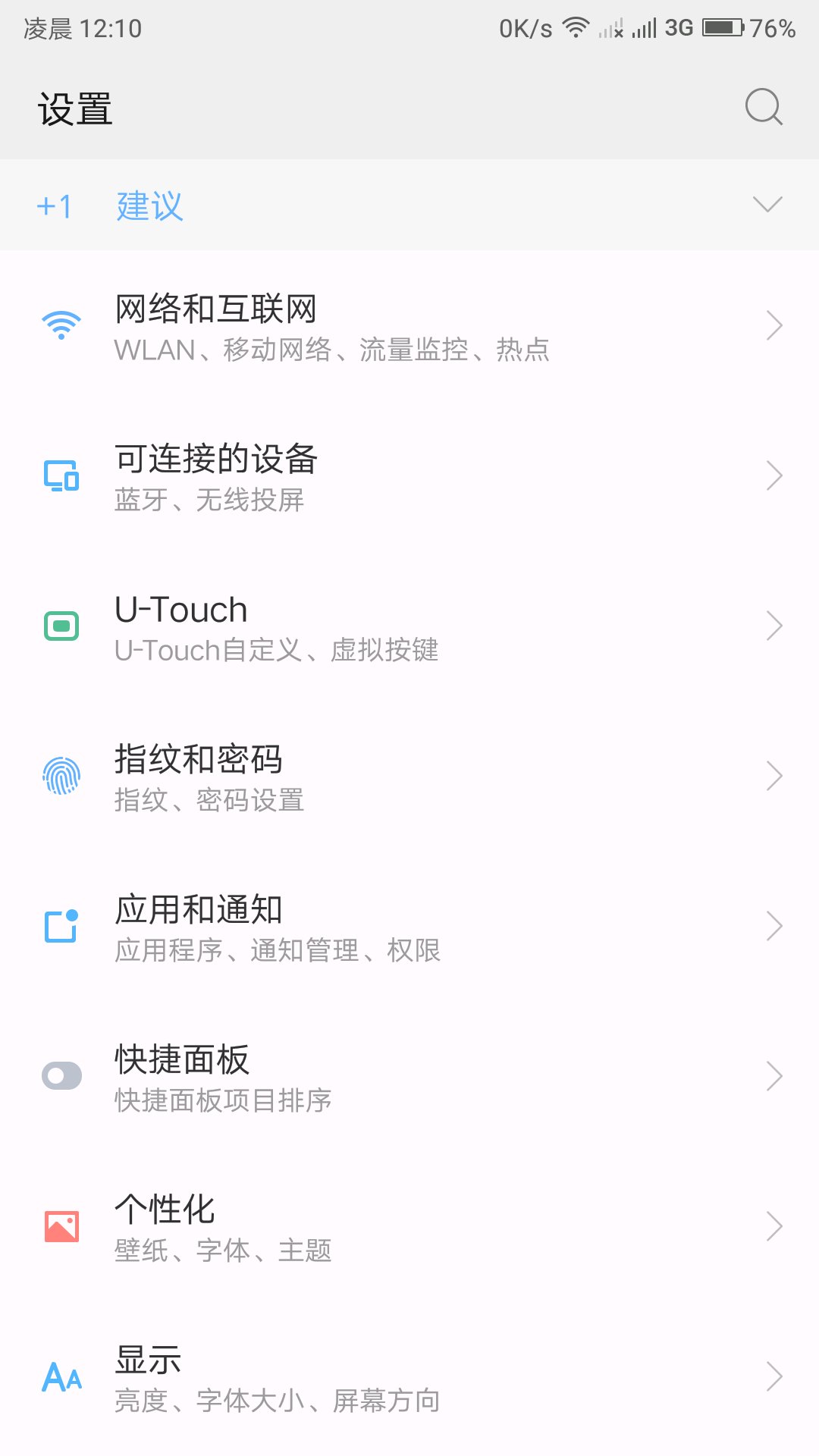The image size is (819, 1456).
Task: Open 指纹和密码 settings
Action: point(409,777)
